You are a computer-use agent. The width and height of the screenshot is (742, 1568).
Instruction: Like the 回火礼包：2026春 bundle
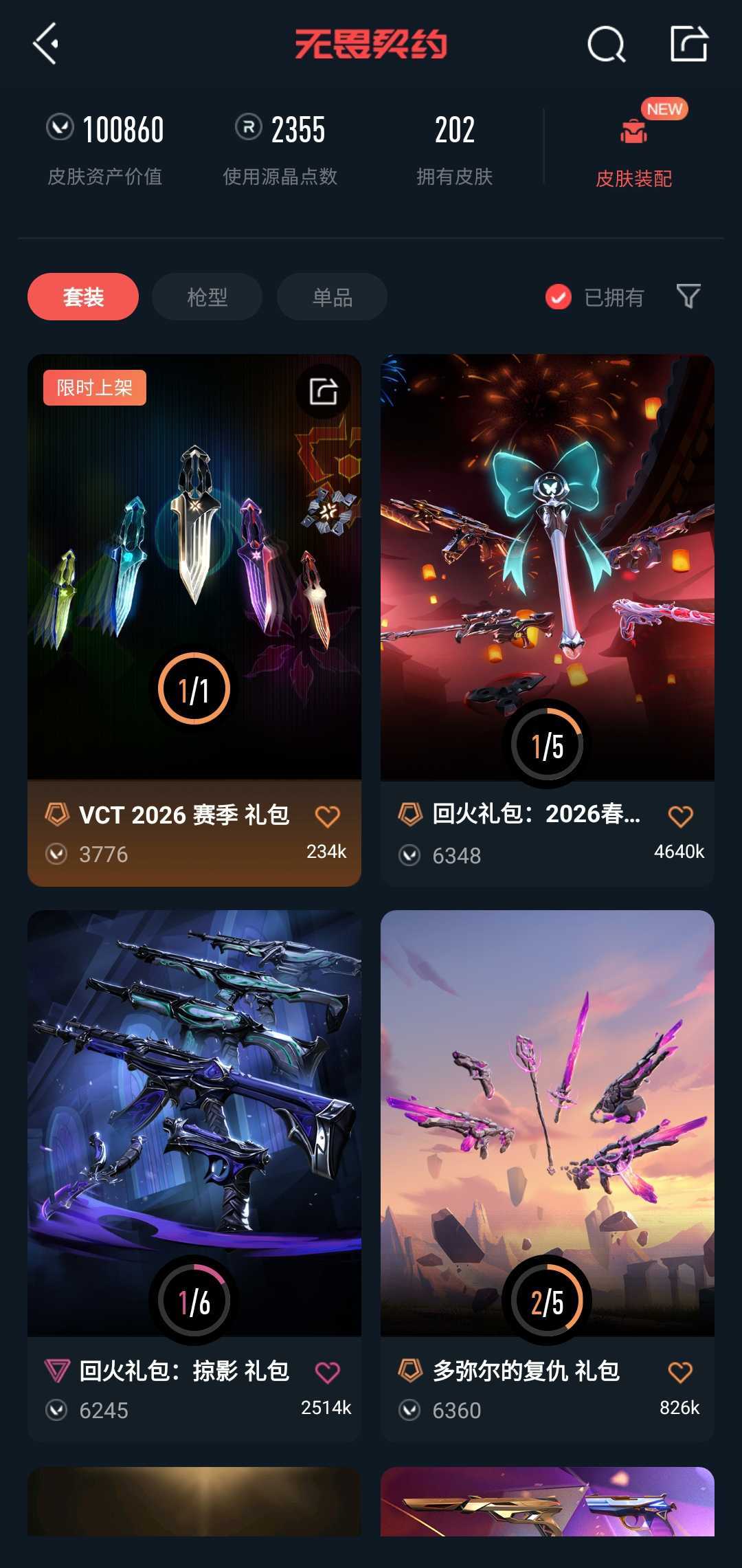680,816
